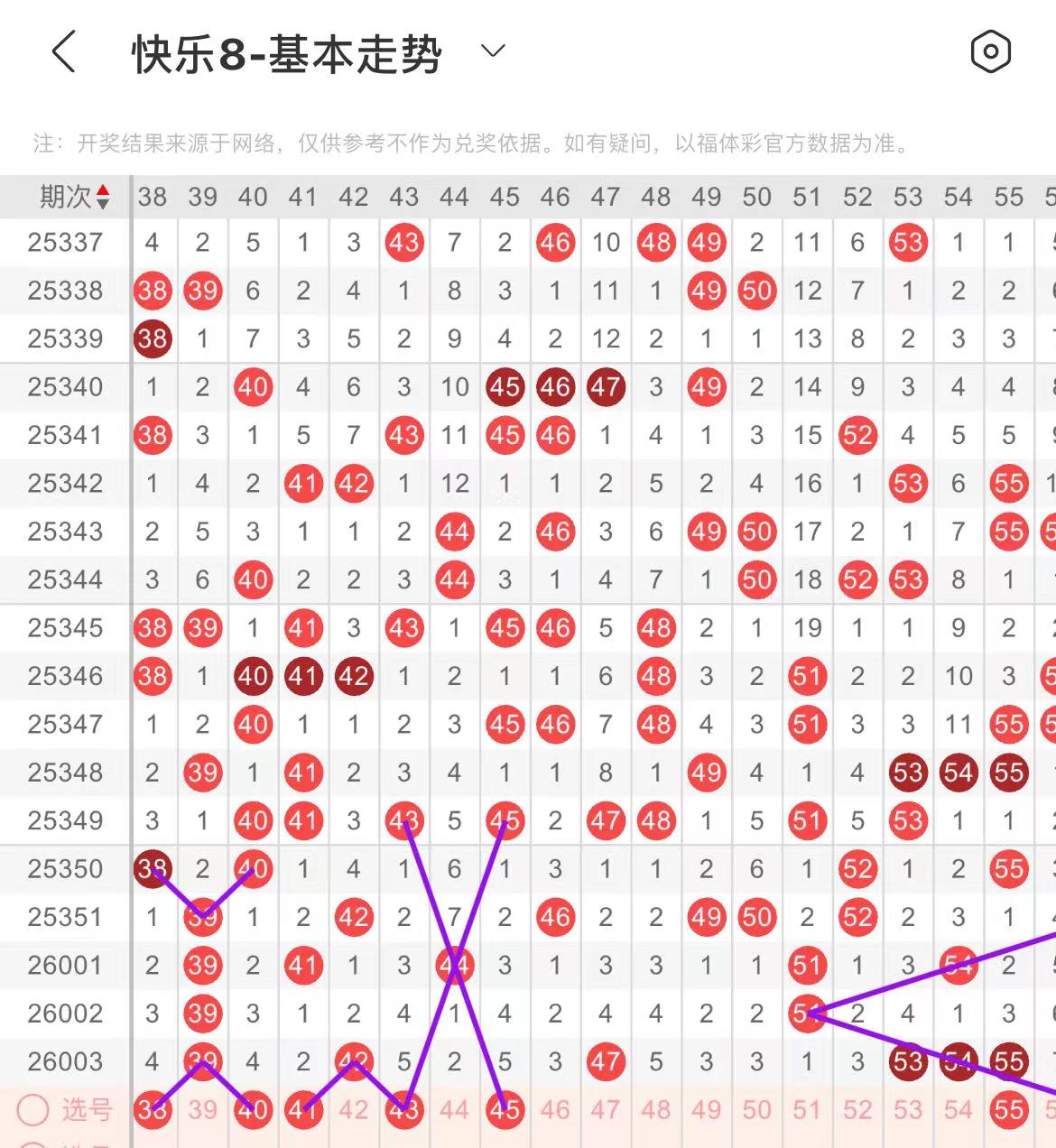Image resolution: width=1056 pixels, height=1148 pixels.
Task: Pick number 46 in the 选号 row
Action: click(x=555, y=1110)
